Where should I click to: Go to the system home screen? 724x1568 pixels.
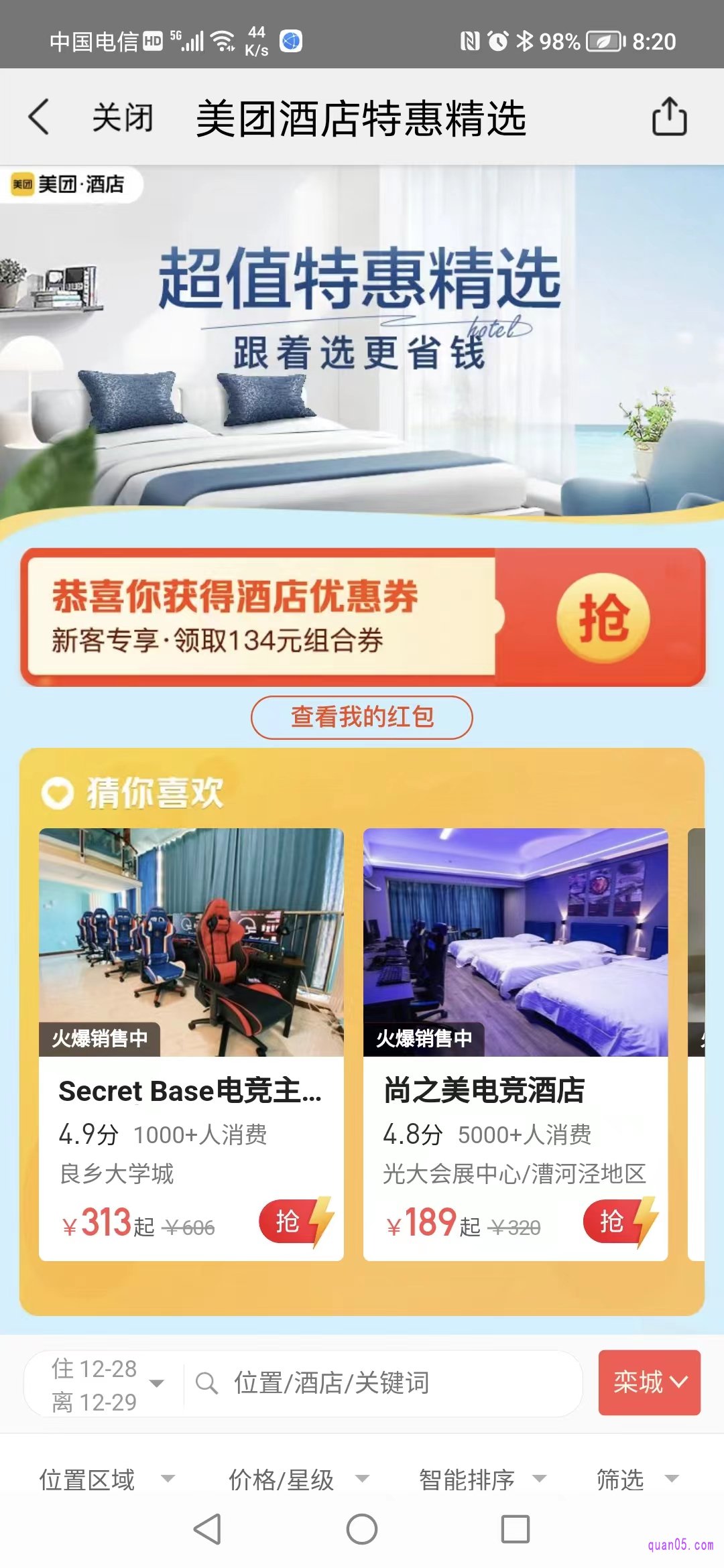coord(362,1529)
